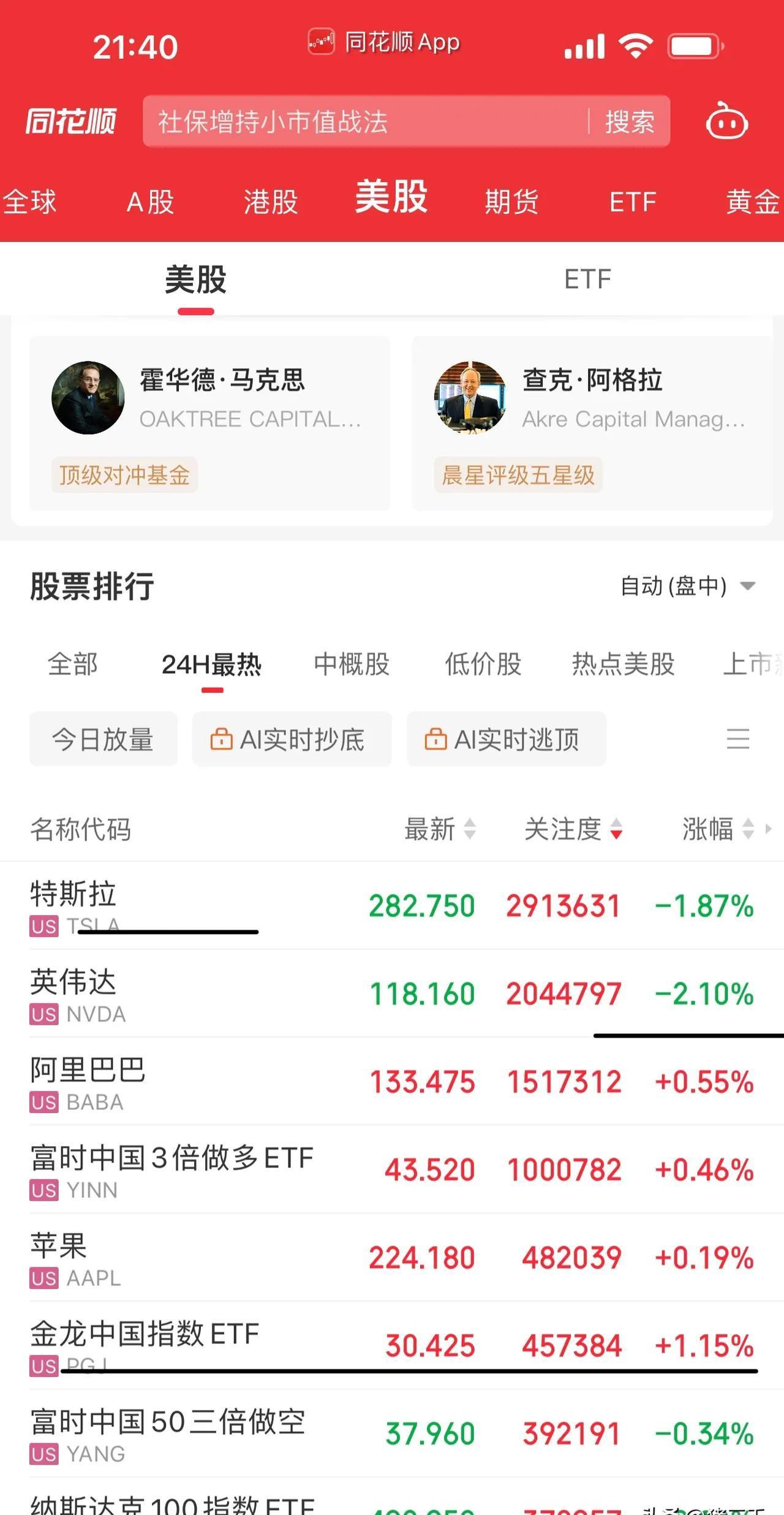Click 霍华德·马克思's avatar photo
Screen dimensions: 784x1515
[88, 397]
